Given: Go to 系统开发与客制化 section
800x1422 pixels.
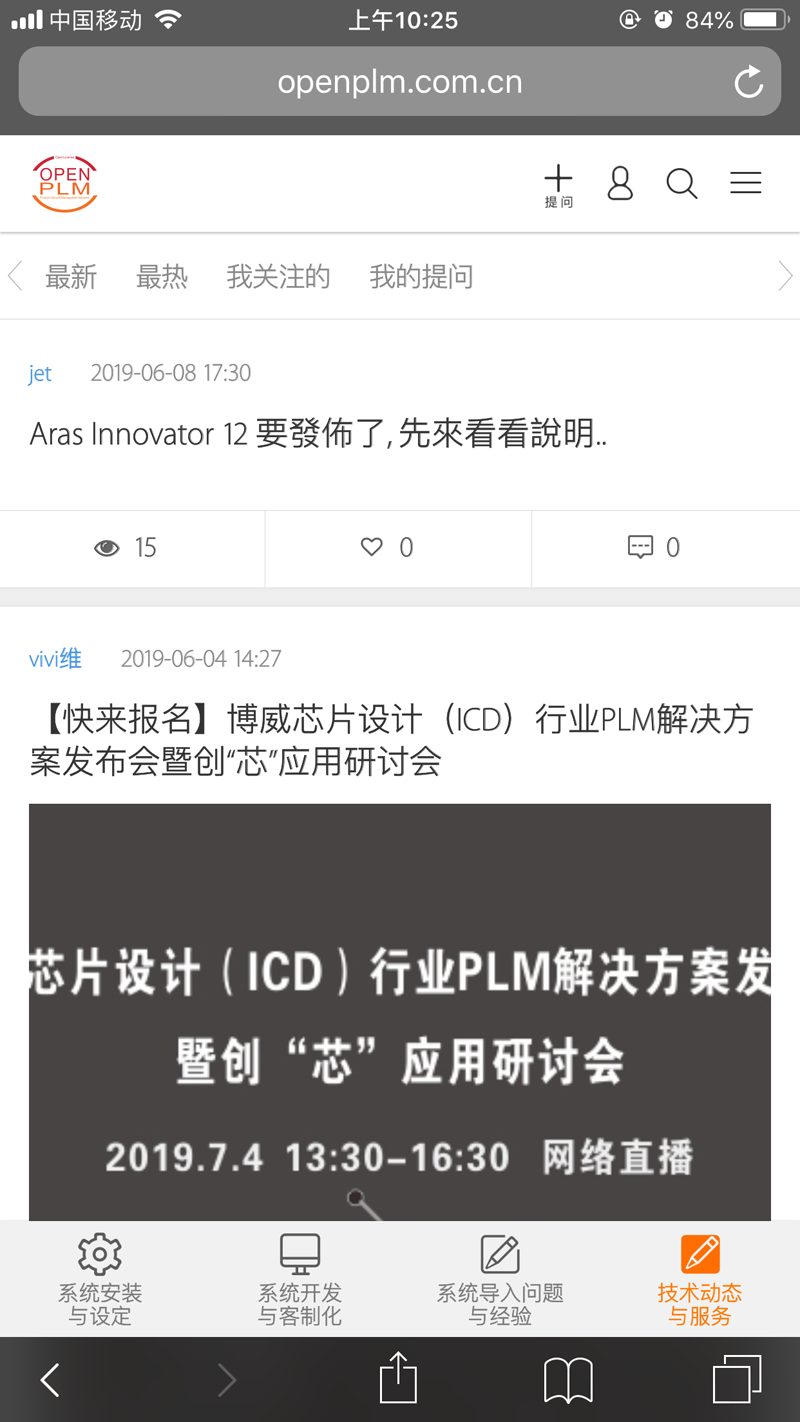Looking at the screenshot, I should 300,1278.
